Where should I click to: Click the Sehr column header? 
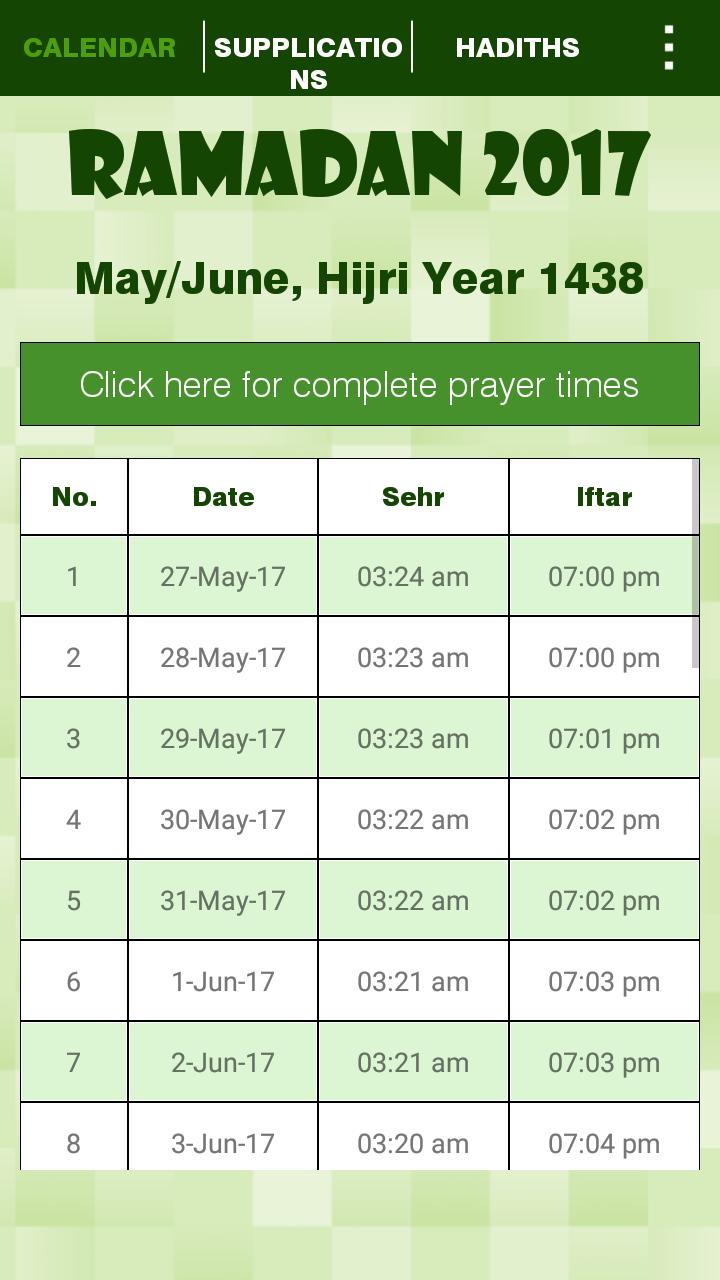[x=413, y=496]
